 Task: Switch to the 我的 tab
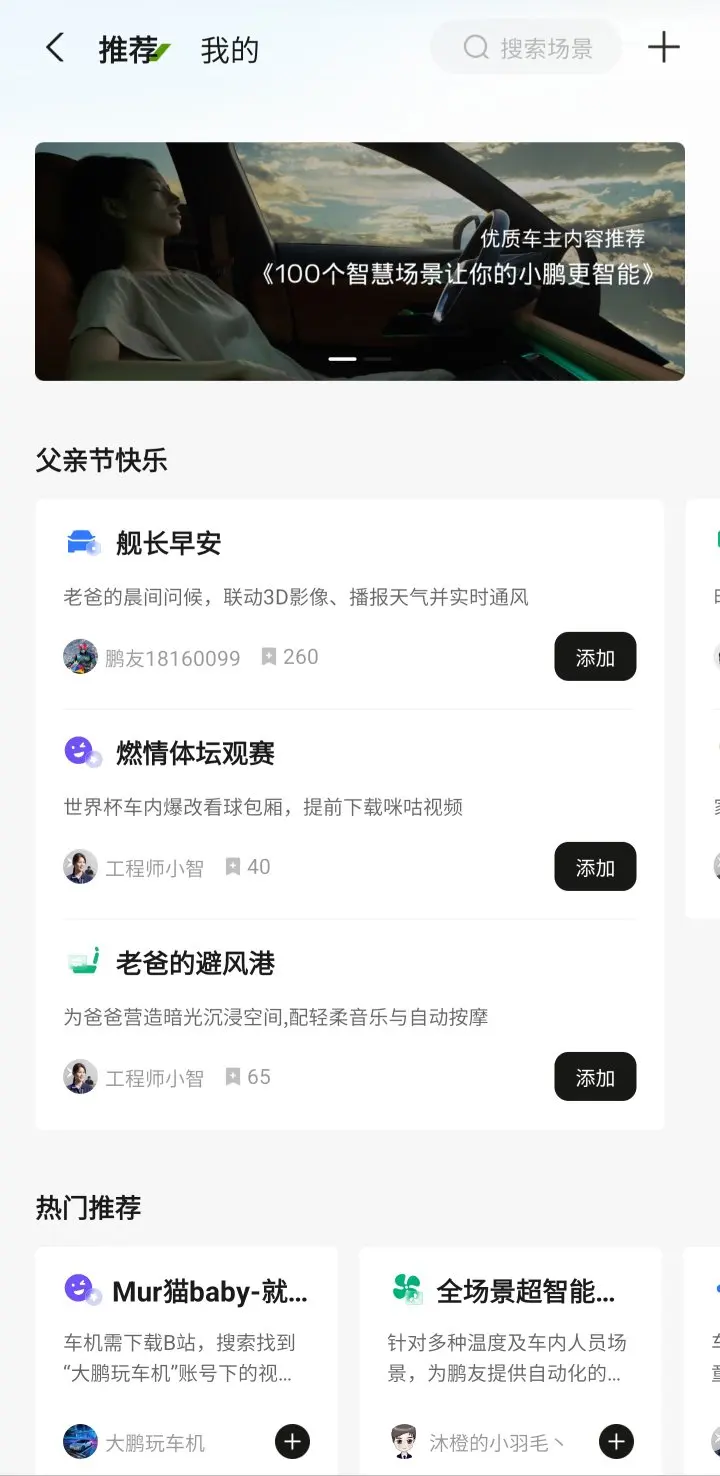click(x=230, y=50)
